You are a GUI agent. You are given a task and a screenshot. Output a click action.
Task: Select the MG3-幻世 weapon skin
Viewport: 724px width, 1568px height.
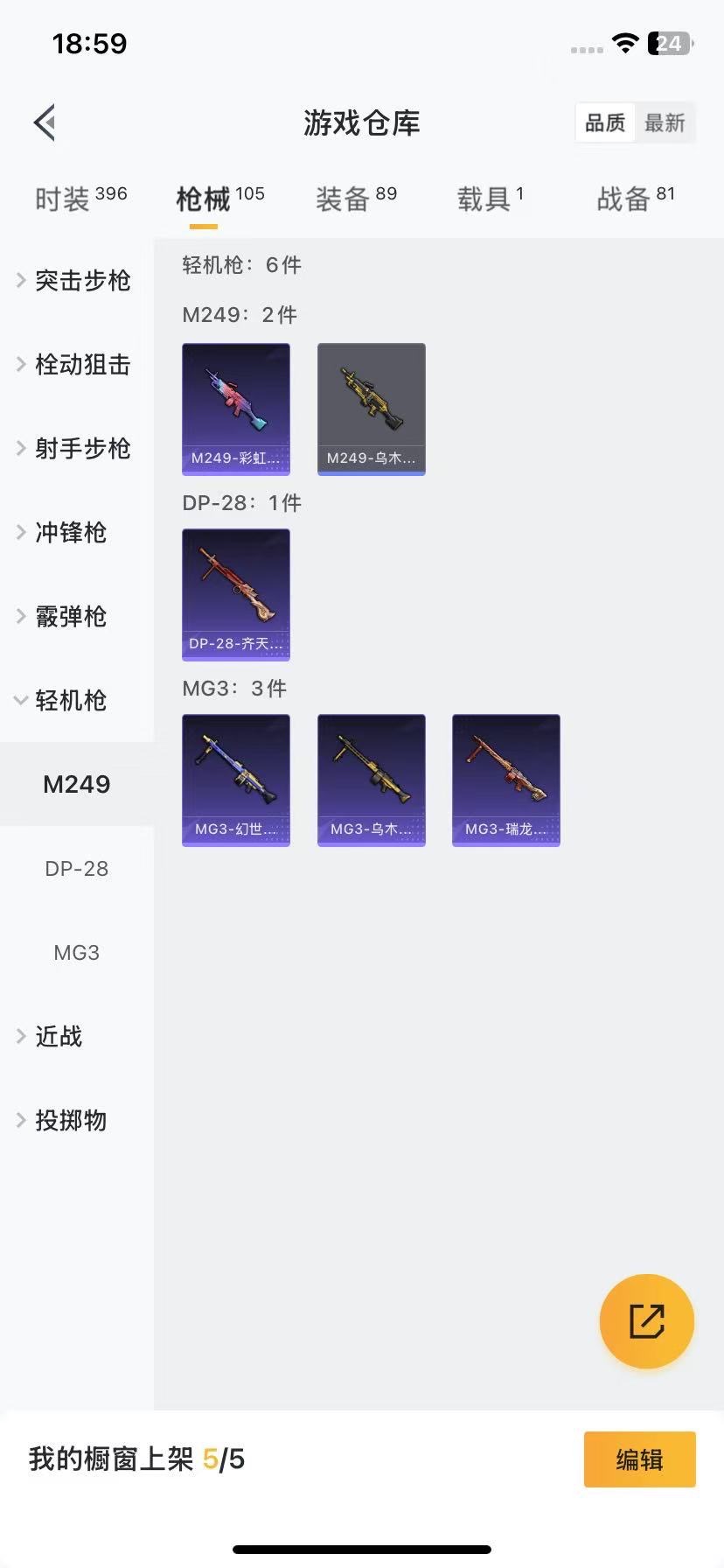pyautogui.click(x=235, y=780)
